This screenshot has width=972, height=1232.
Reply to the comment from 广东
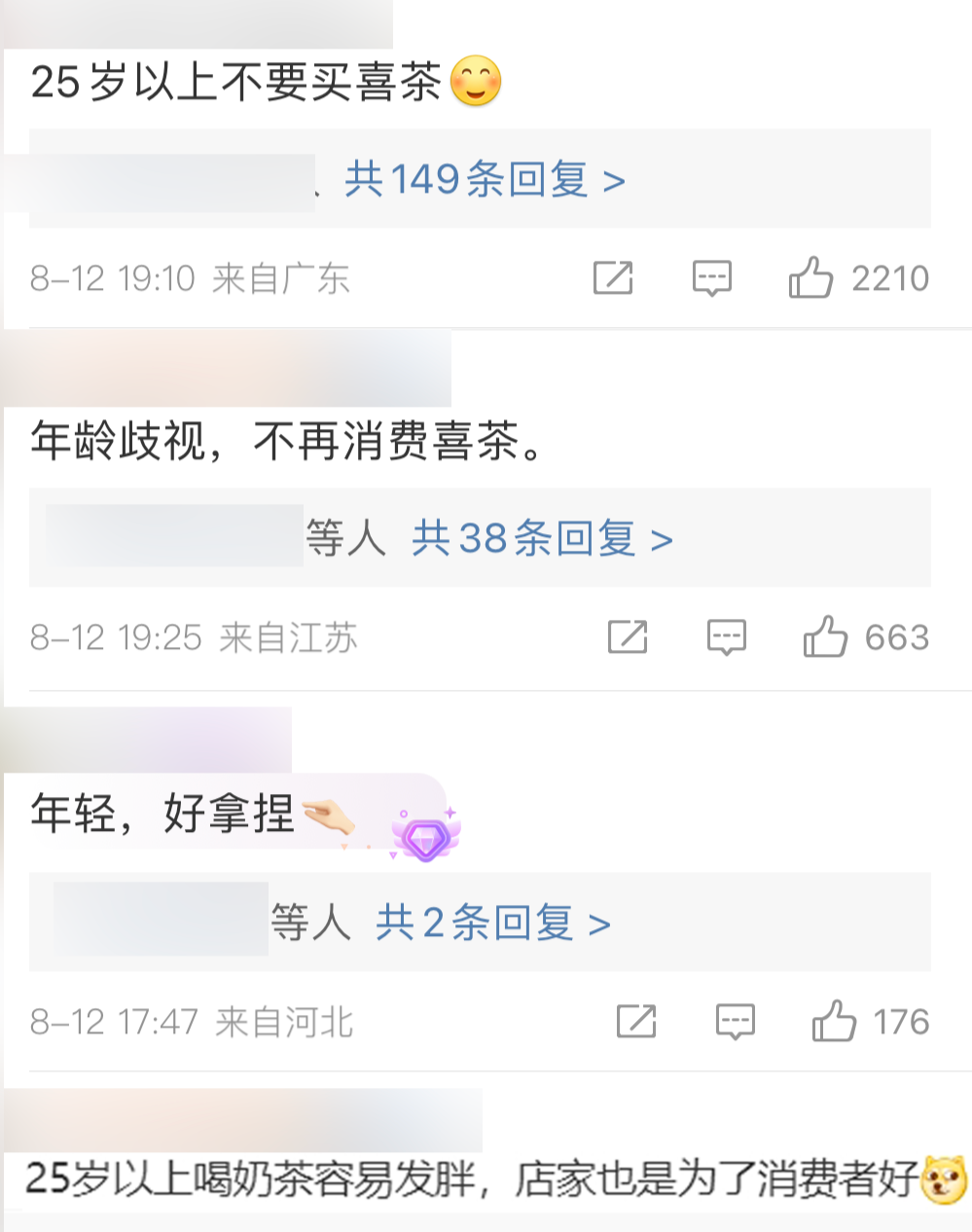tap(711, 278)
